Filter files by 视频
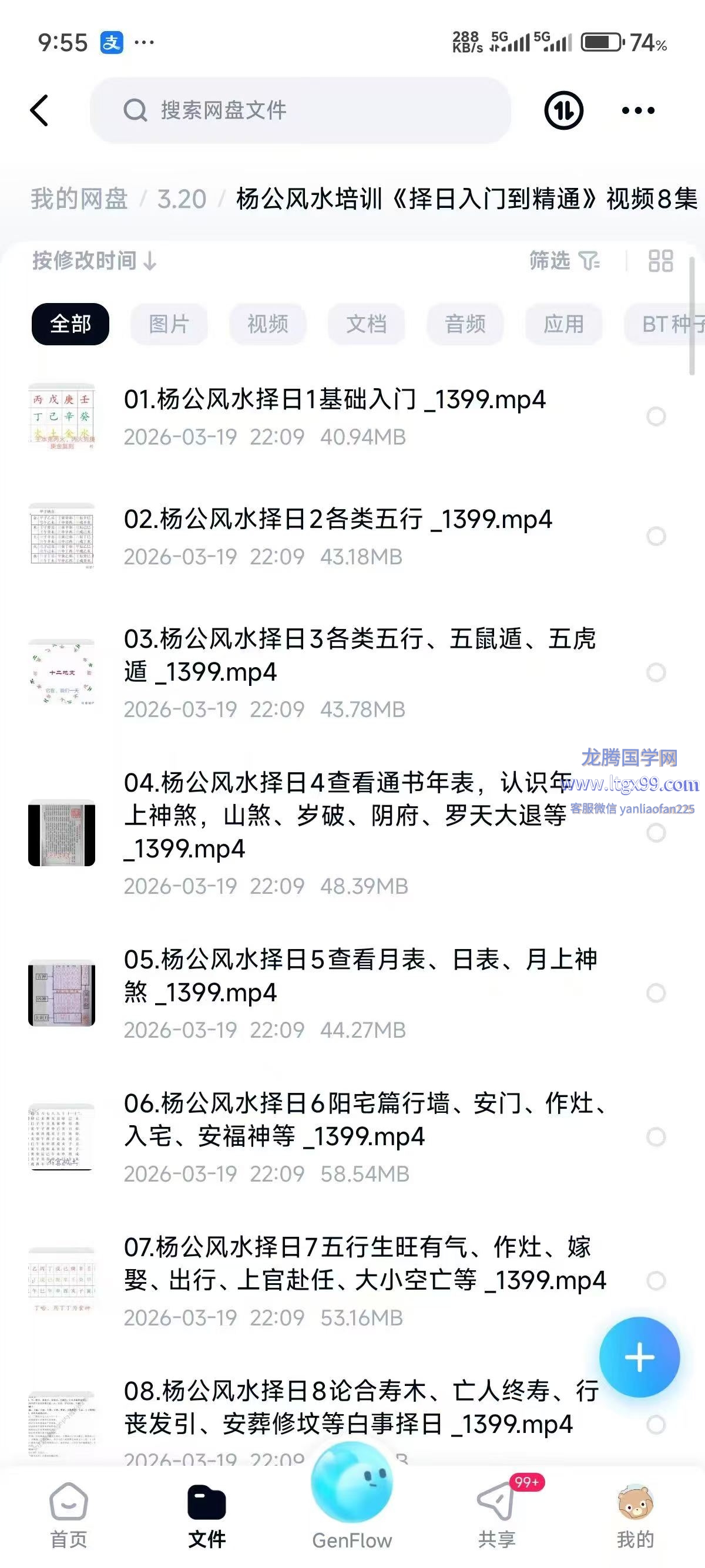The width and height of the screenshot is (705, 1568). 268,324
